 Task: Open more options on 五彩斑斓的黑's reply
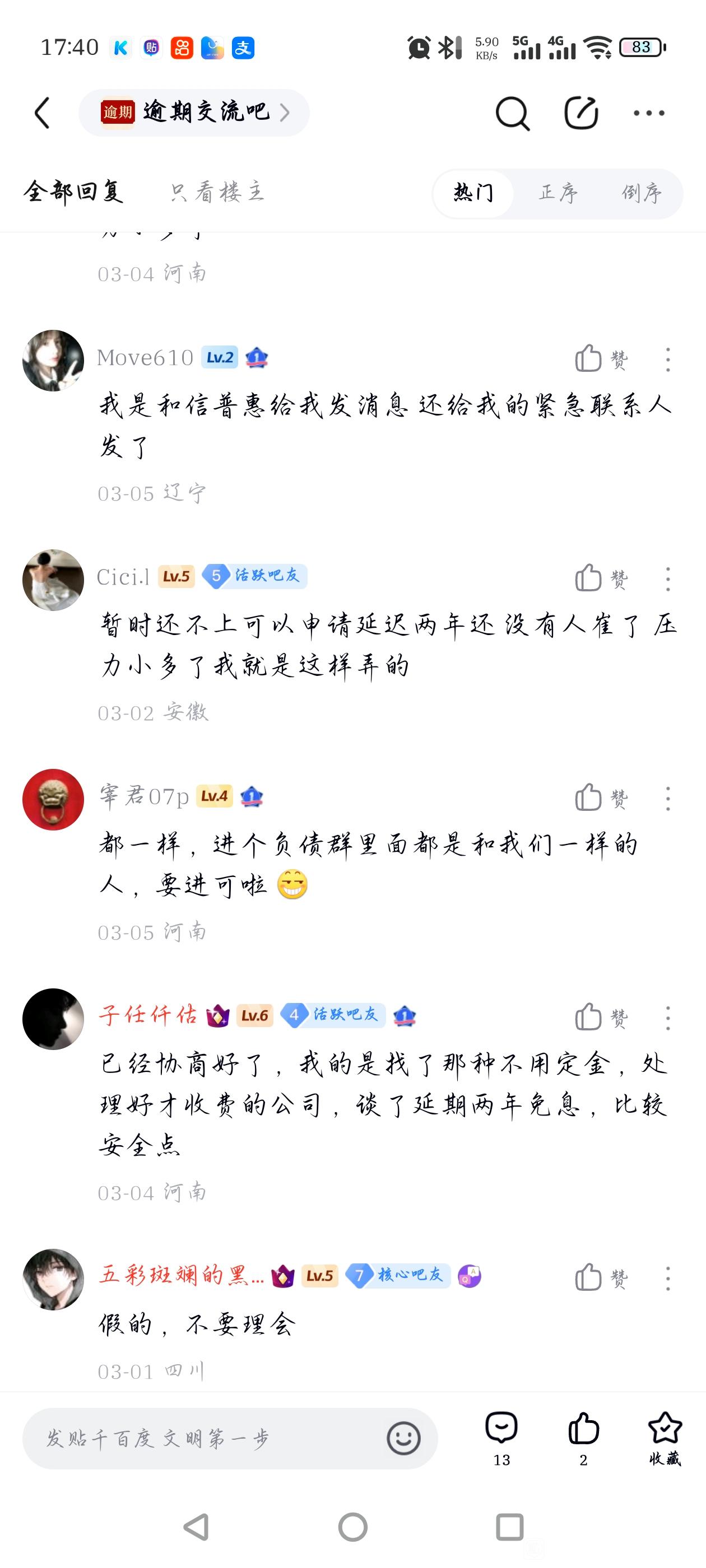tap(668, 1278)
